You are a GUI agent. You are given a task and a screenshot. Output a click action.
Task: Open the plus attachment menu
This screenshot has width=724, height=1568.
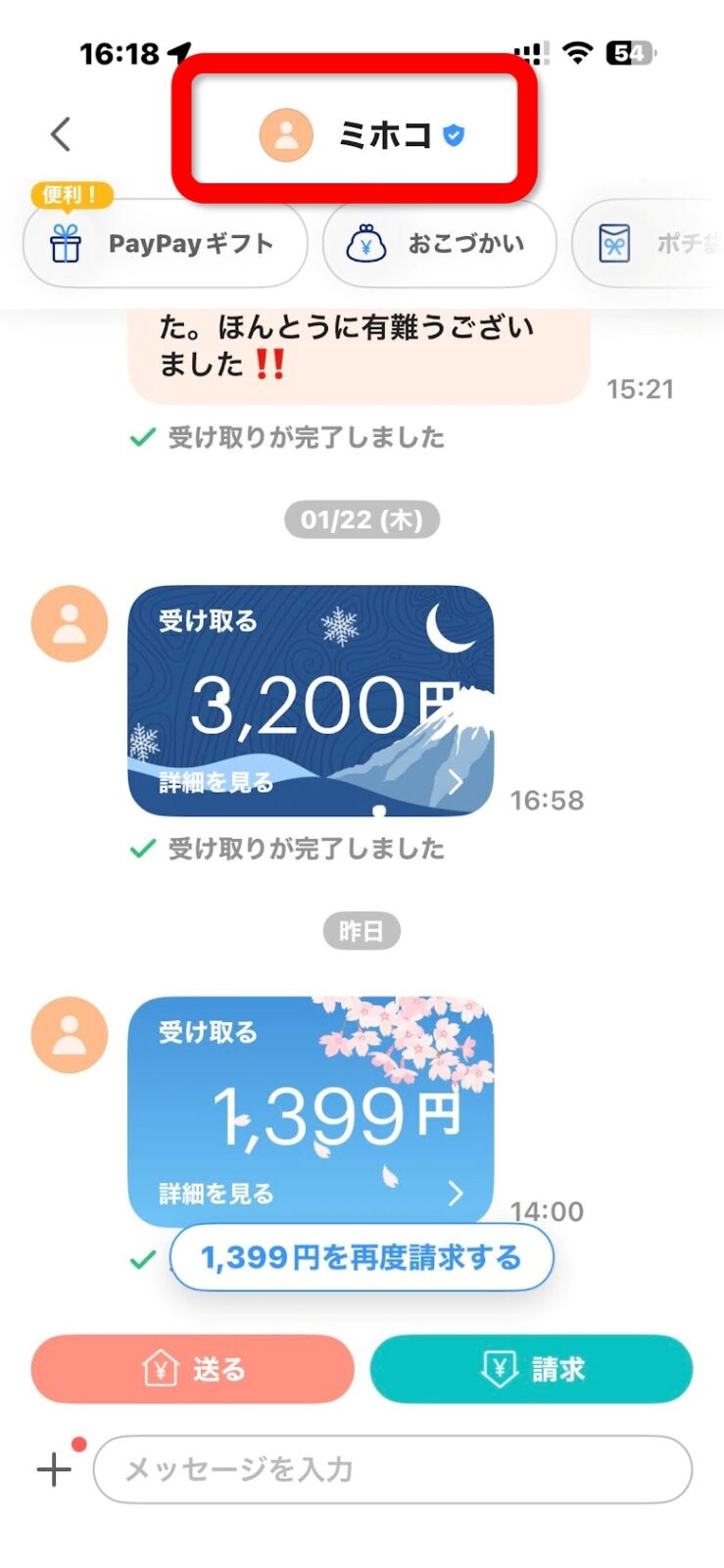coord(54,1469)
